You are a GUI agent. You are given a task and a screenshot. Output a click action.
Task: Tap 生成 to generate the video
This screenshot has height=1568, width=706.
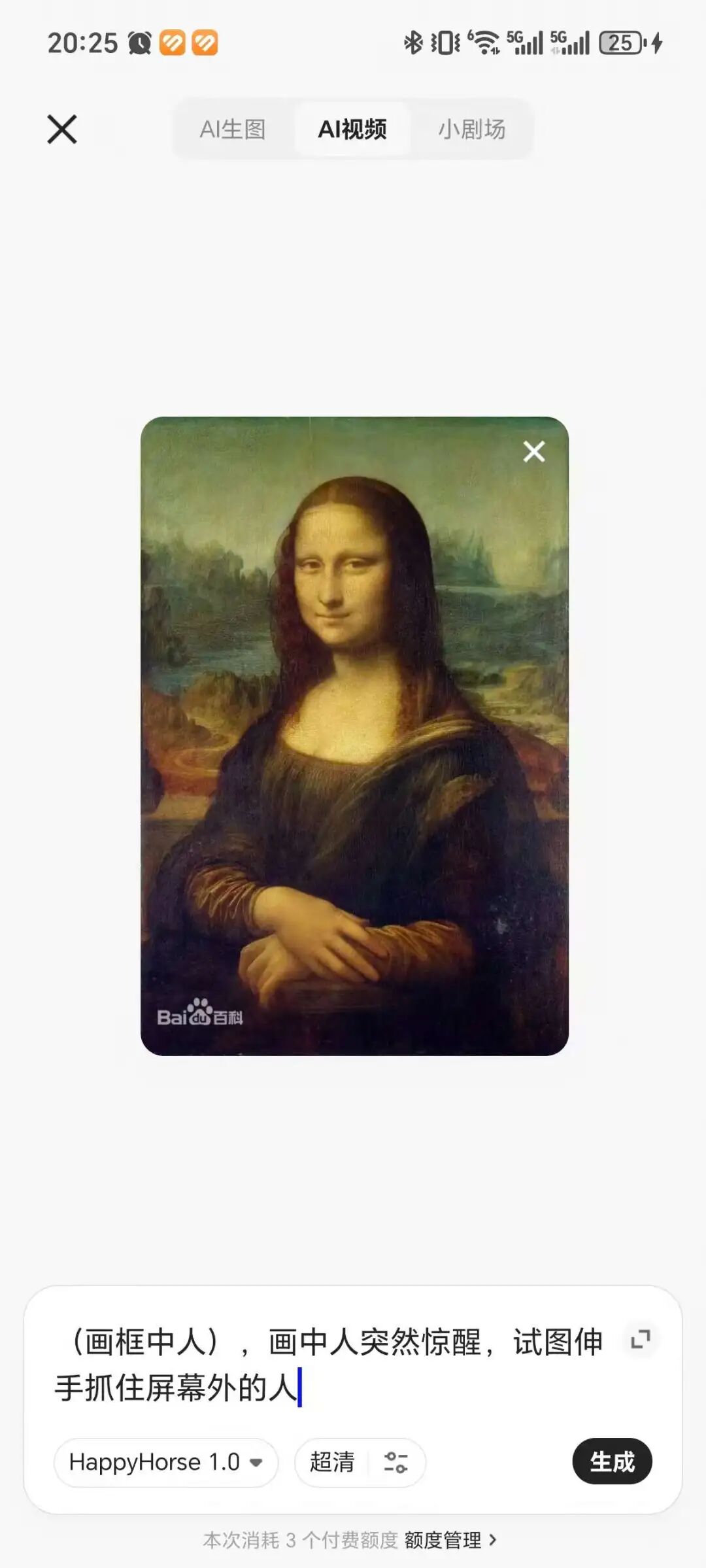click(612, 1461)
